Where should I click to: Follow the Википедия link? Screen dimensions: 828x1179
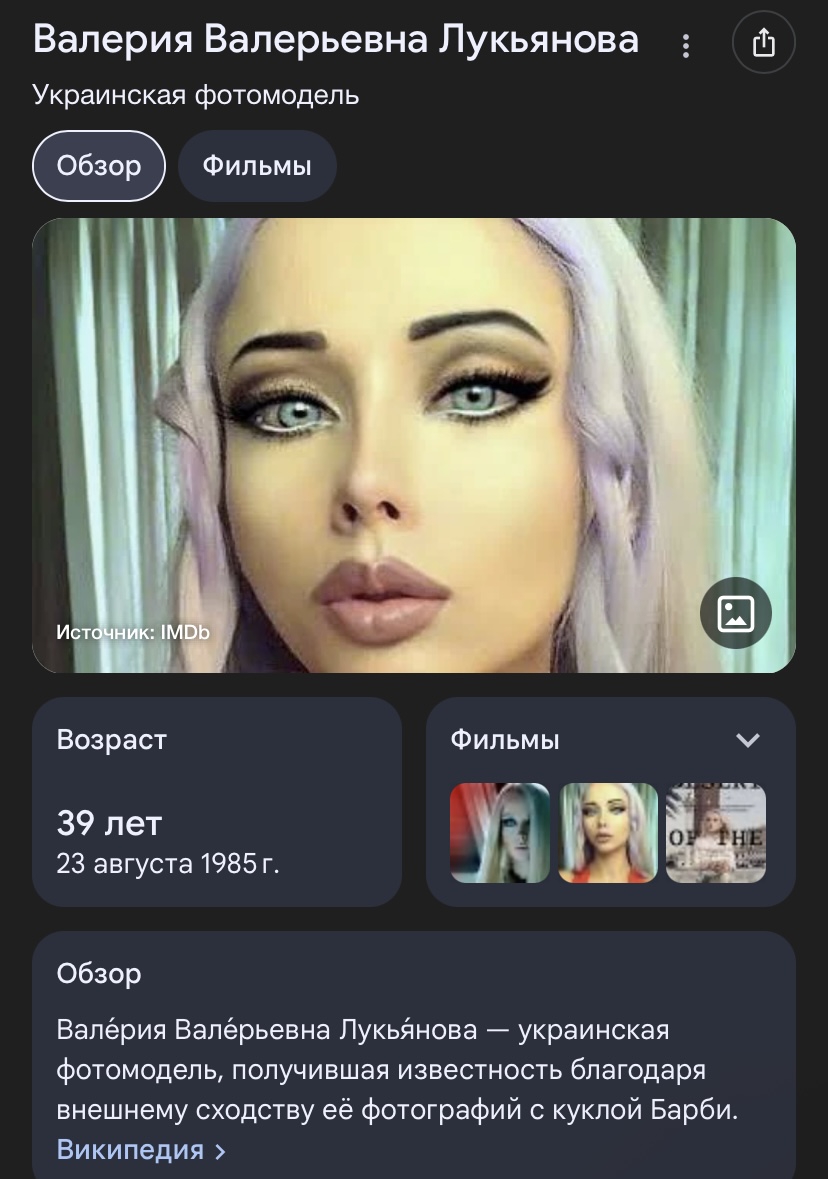pos(140,1150)
